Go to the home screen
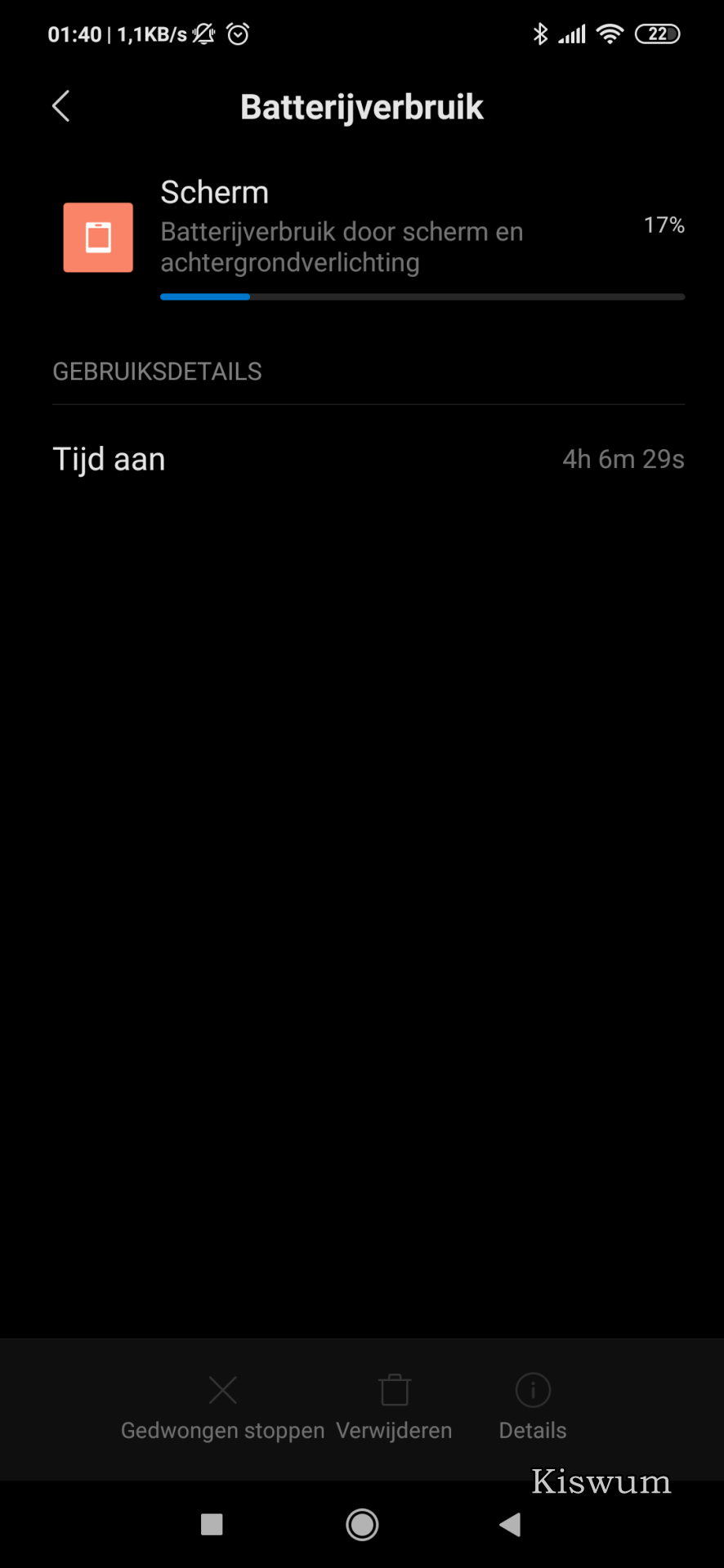Screen dimensions: 724x1568 click(362, 1524)
